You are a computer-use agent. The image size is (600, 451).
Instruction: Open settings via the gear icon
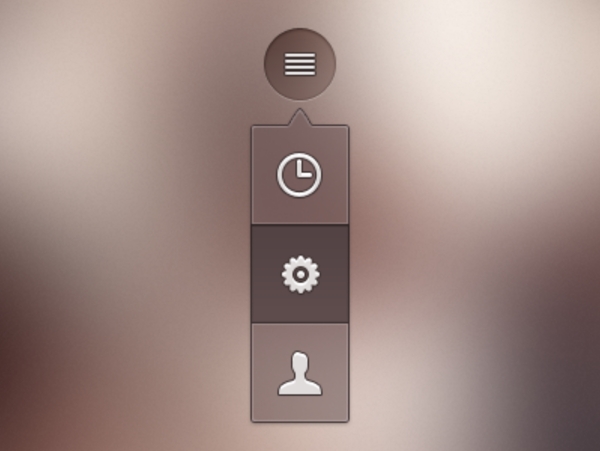click(300, 273)
